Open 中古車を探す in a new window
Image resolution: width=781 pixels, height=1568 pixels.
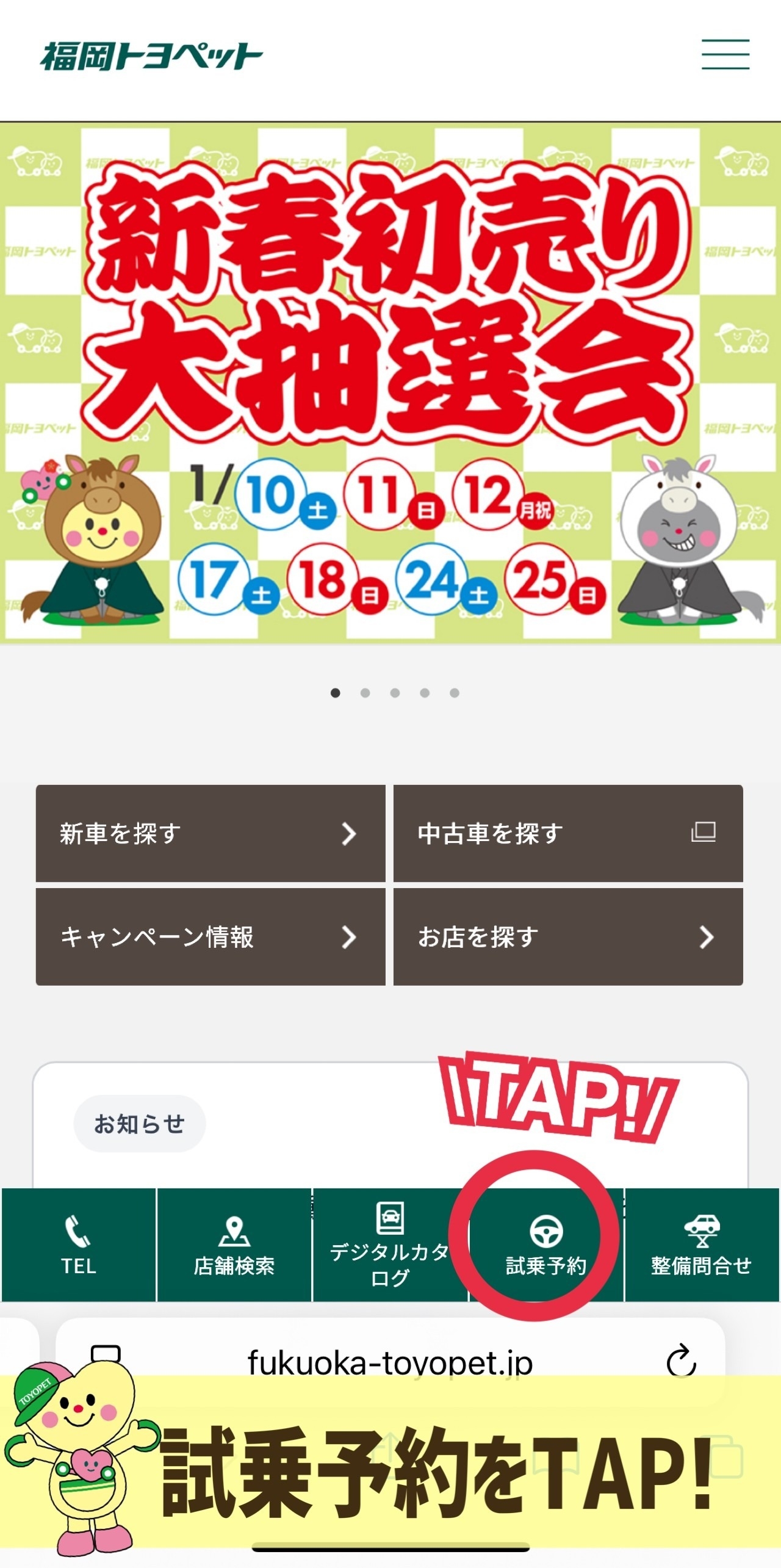pyautogui.click(x=567, y=833)
